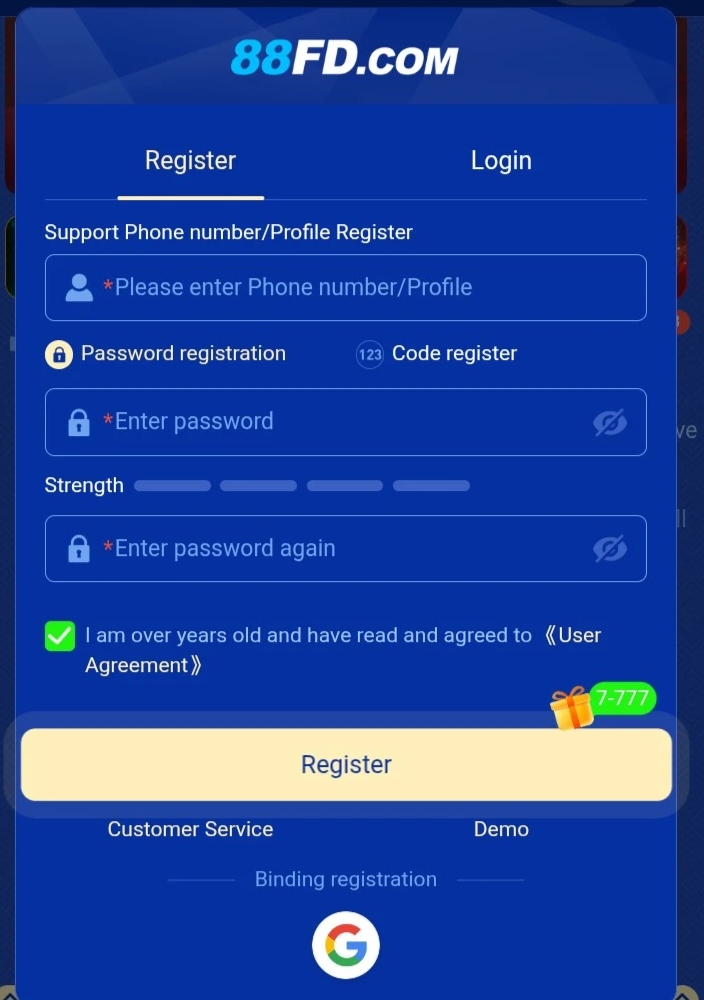Switch to the Login tab
Screen dimensions: 704x1000
click(501, 161)
